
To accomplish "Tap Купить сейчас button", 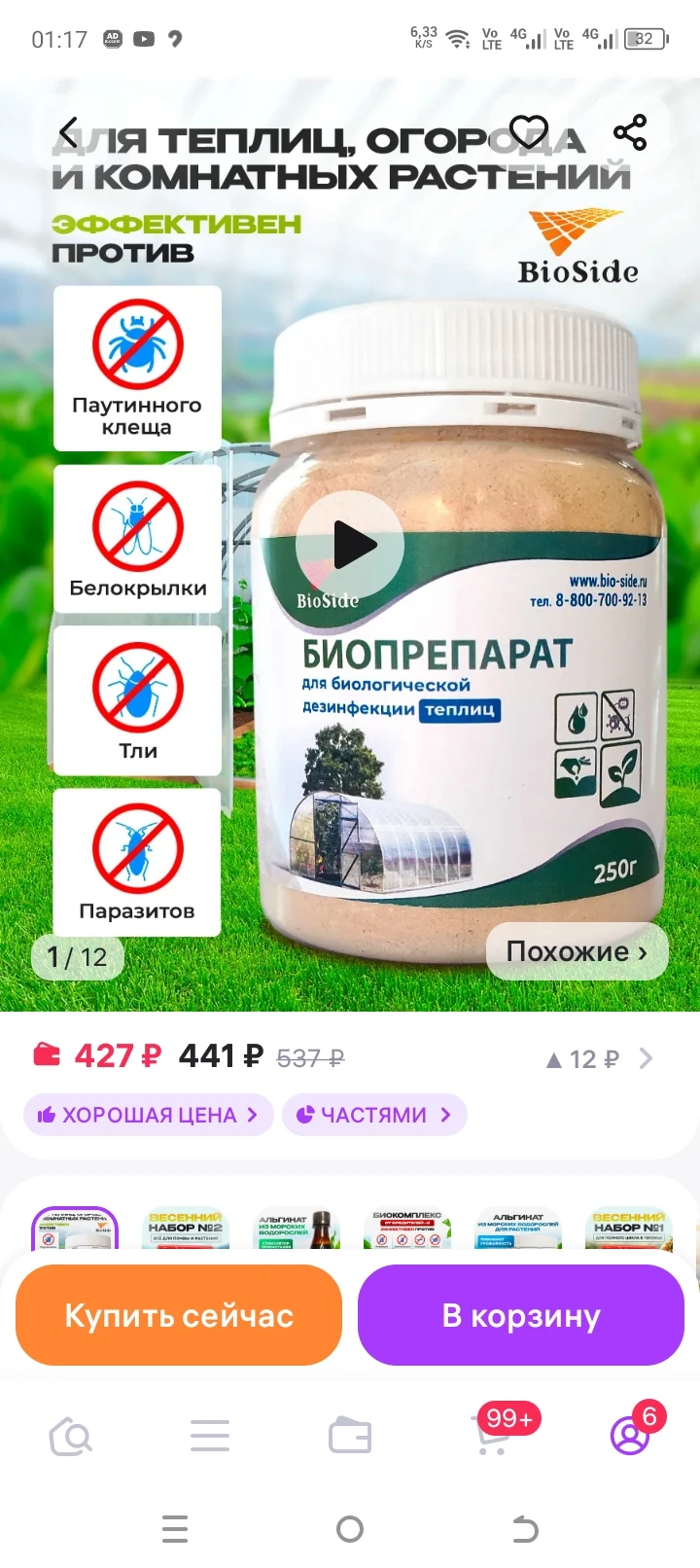I will [179, 1315].
